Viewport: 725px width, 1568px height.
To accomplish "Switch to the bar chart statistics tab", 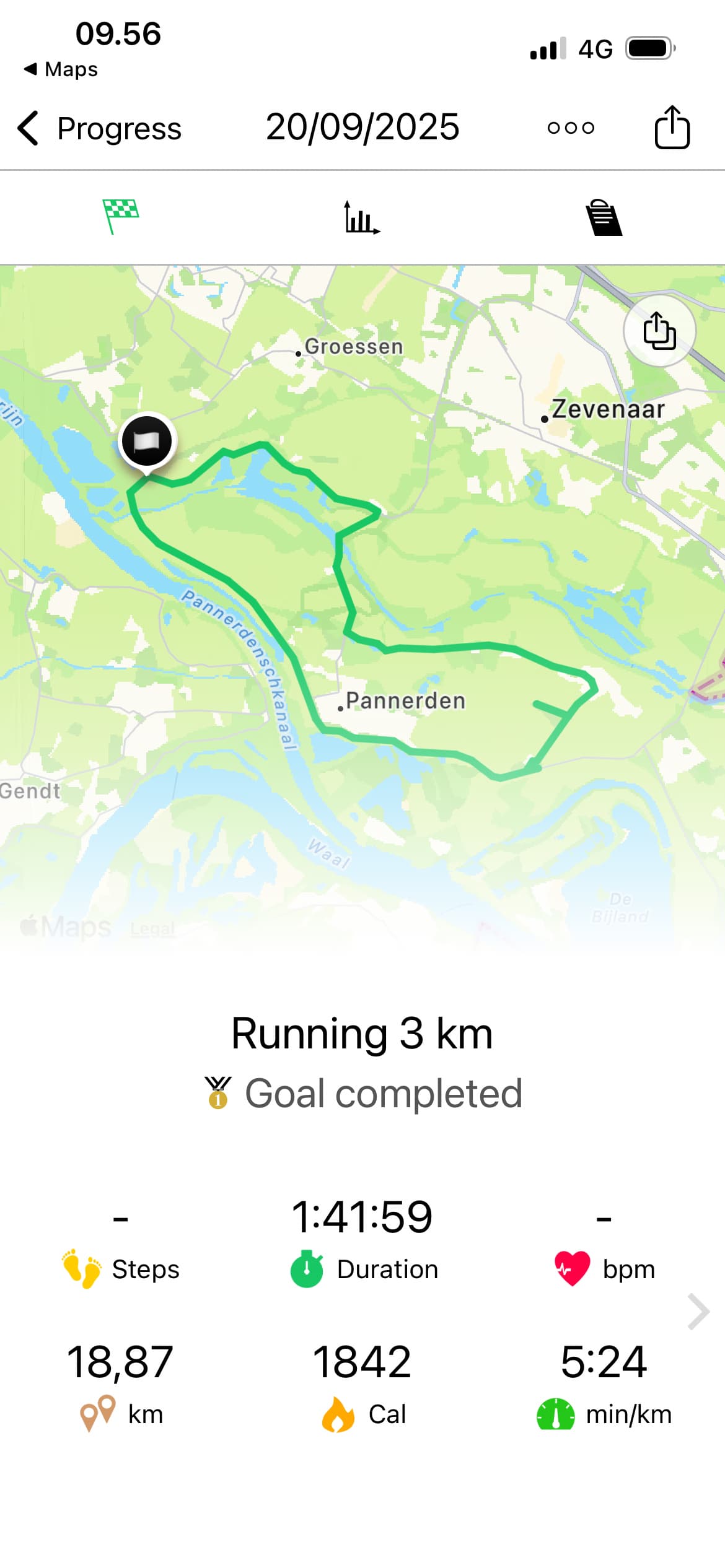I will 362,217.
